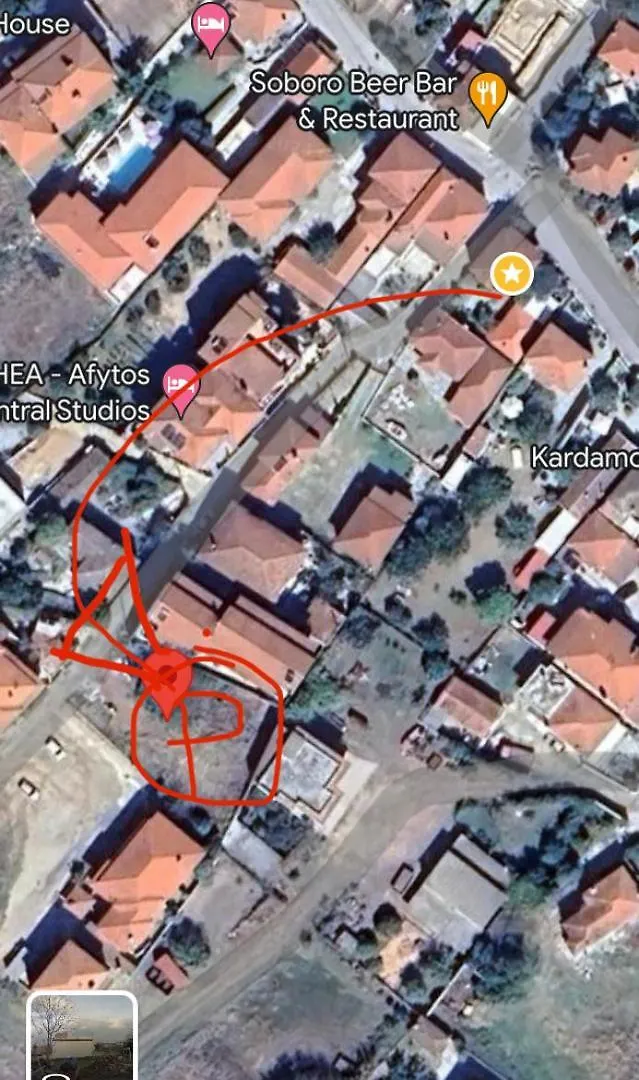Open the Street View preview thumbnail

coord(81,1036)
